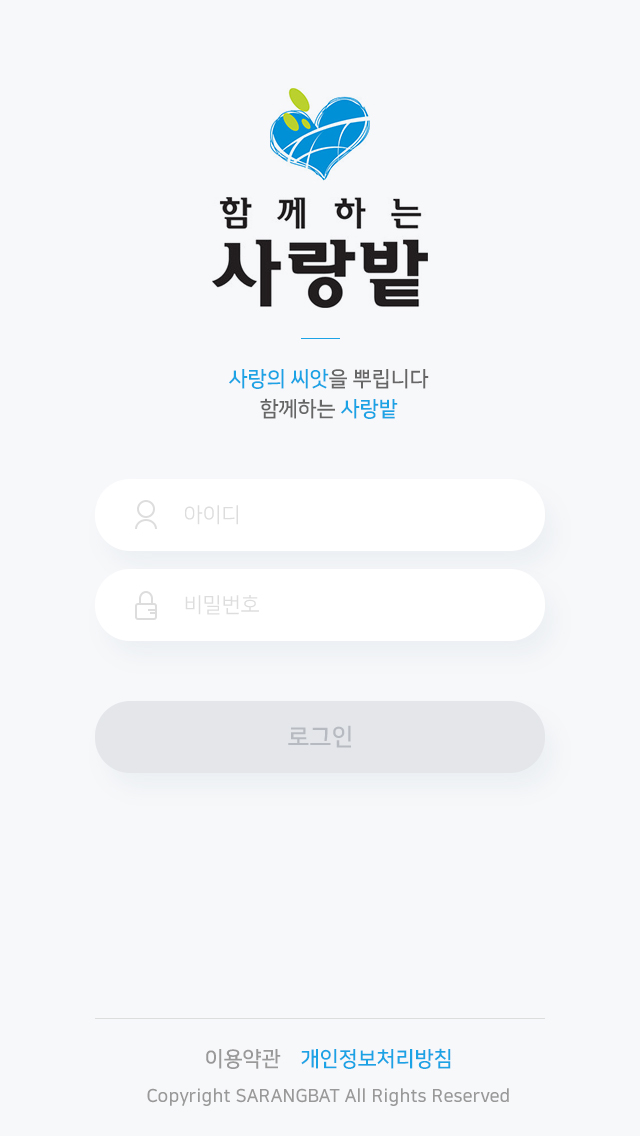Open the 이용약관 link
The image size is (640, 1136).
(242, 1058)
